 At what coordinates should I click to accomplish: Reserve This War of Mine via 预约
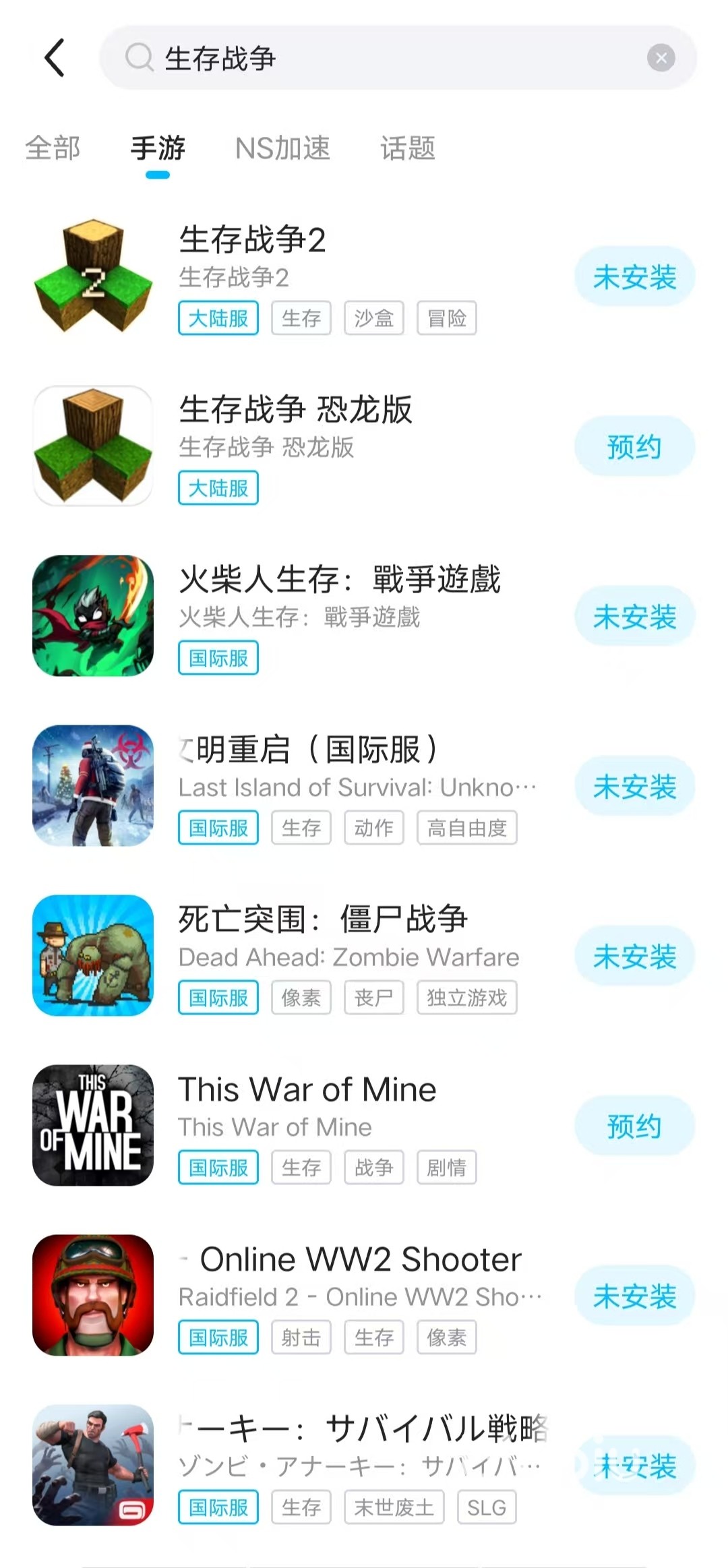[634, 1126]
